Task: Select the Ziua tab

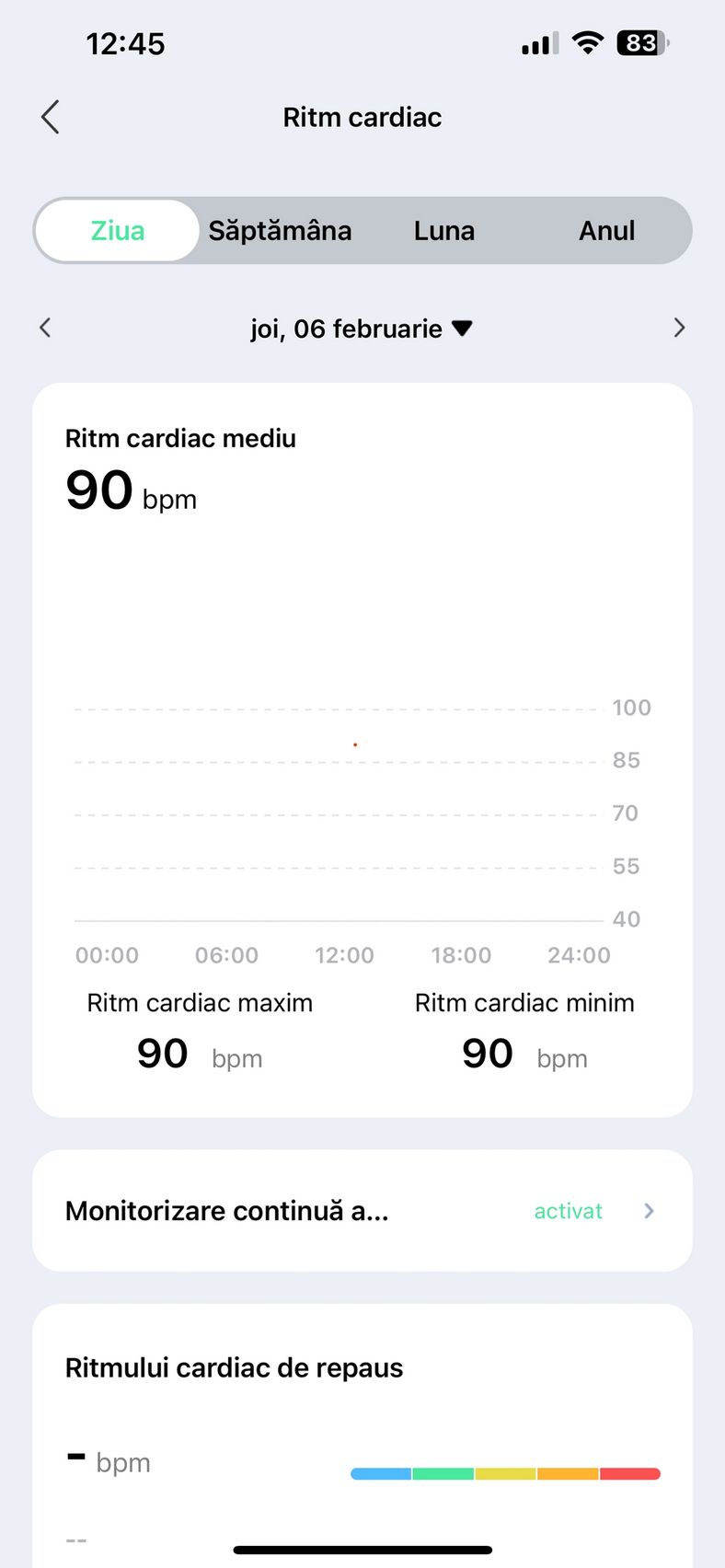Action: tap(118, 230)
